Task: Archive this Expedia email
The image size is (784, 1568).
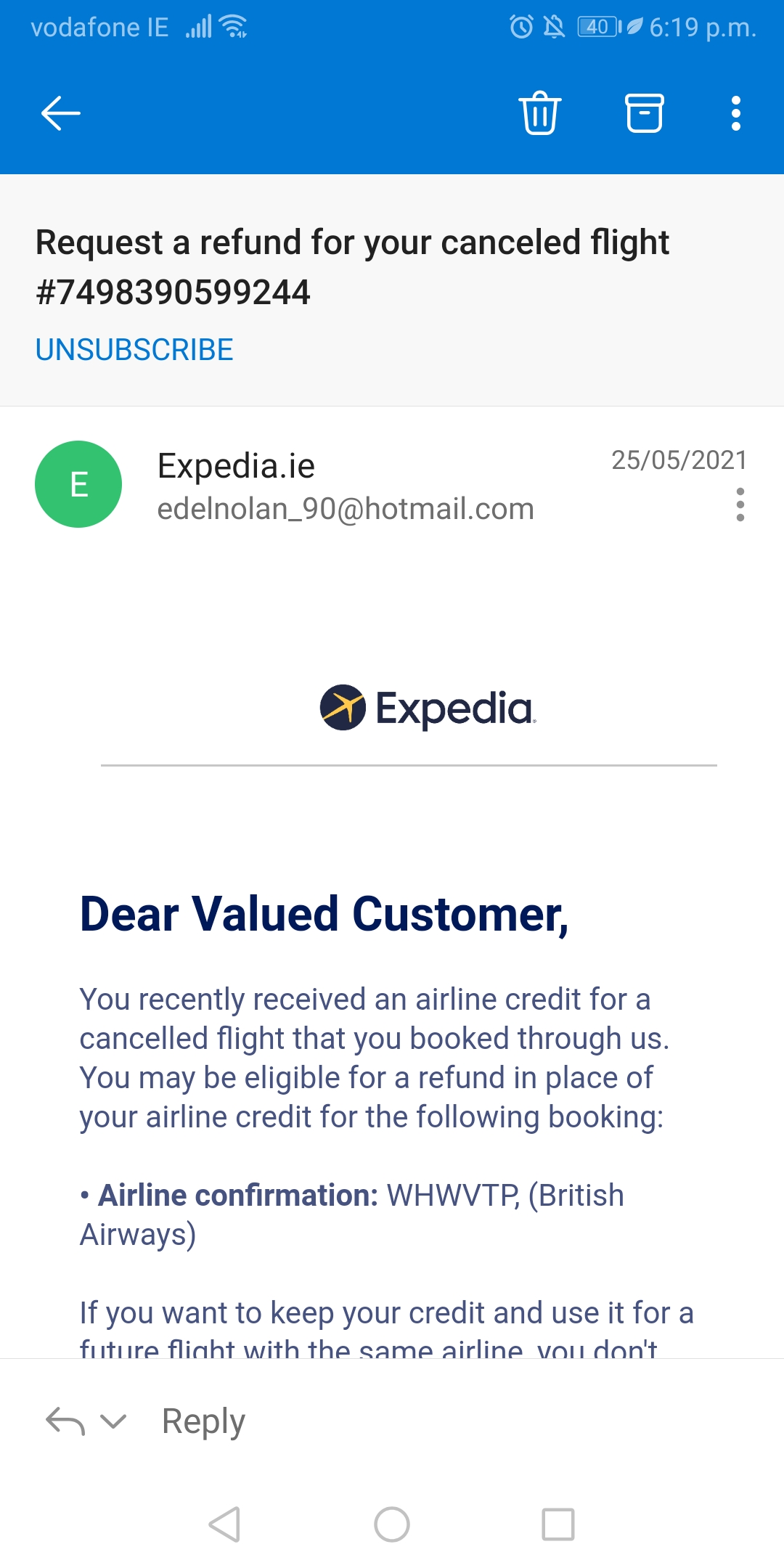Action: (x=645, y=113)
